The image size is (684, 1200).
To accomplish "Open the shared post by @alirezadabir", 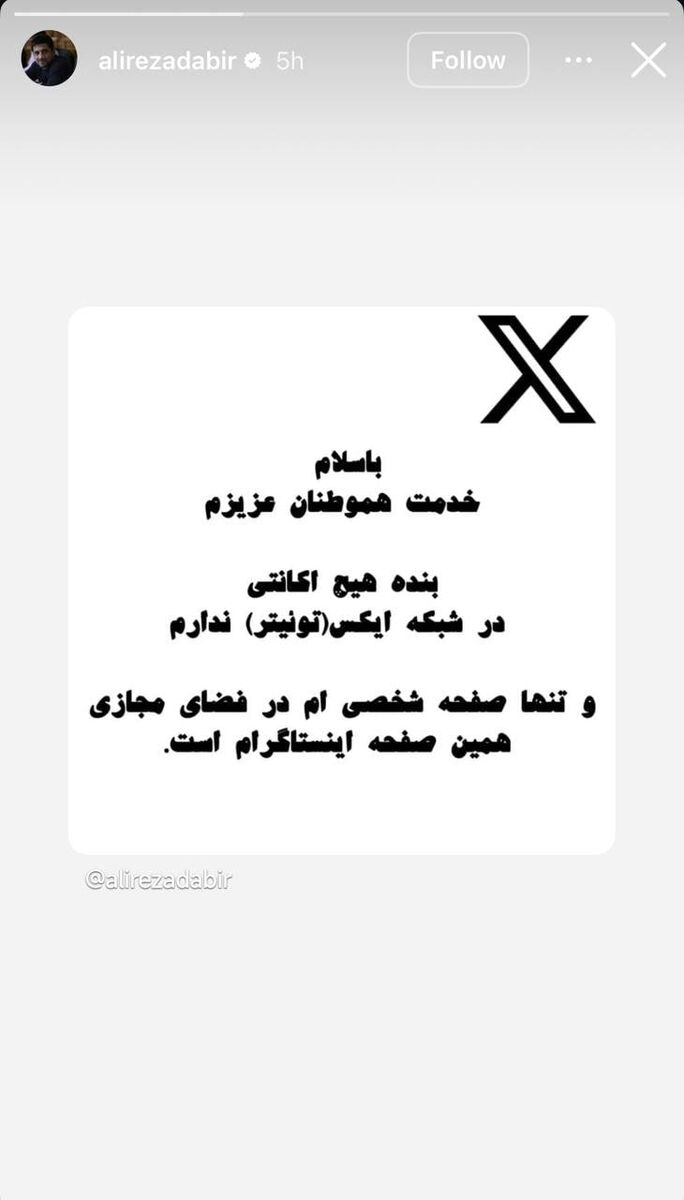I will point(341,580).
